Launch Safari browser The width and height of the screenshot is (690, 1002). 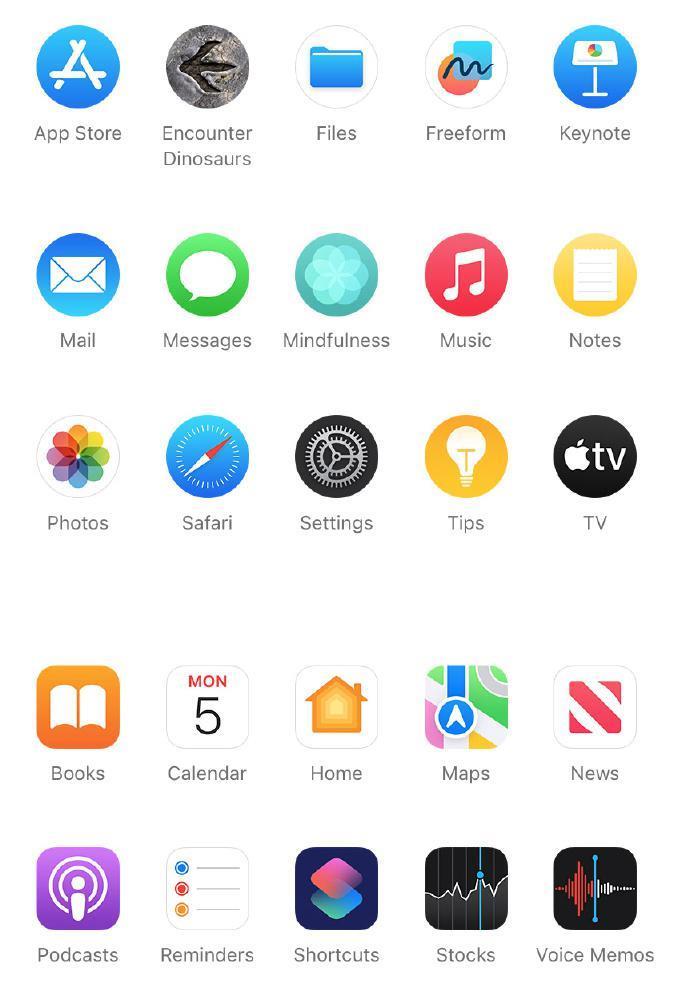(207, 457)
